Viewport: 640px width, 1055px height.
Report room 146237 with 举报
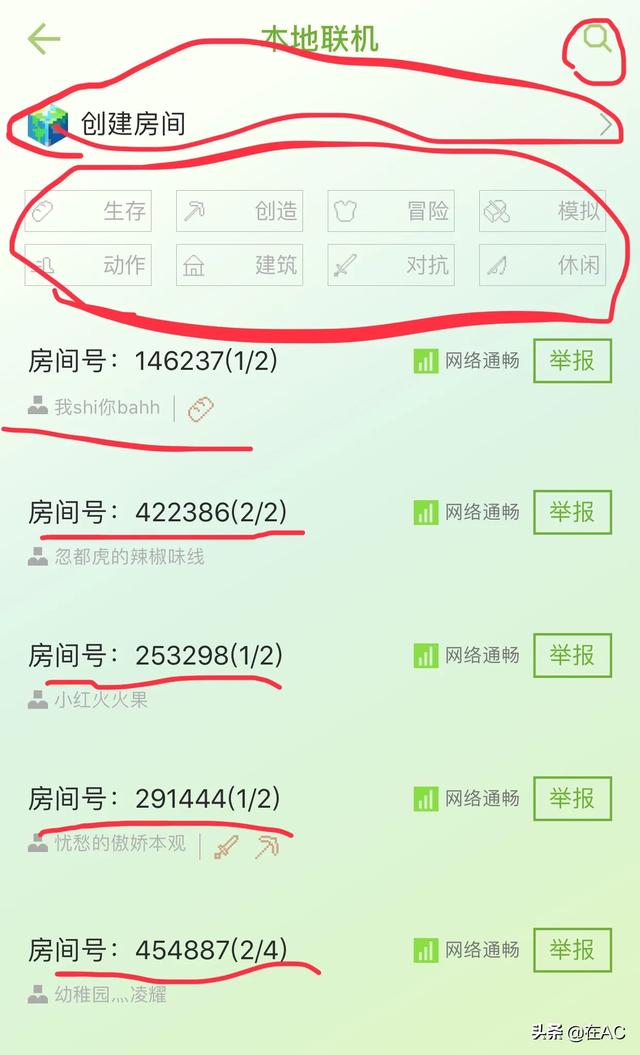click(571, 361)
